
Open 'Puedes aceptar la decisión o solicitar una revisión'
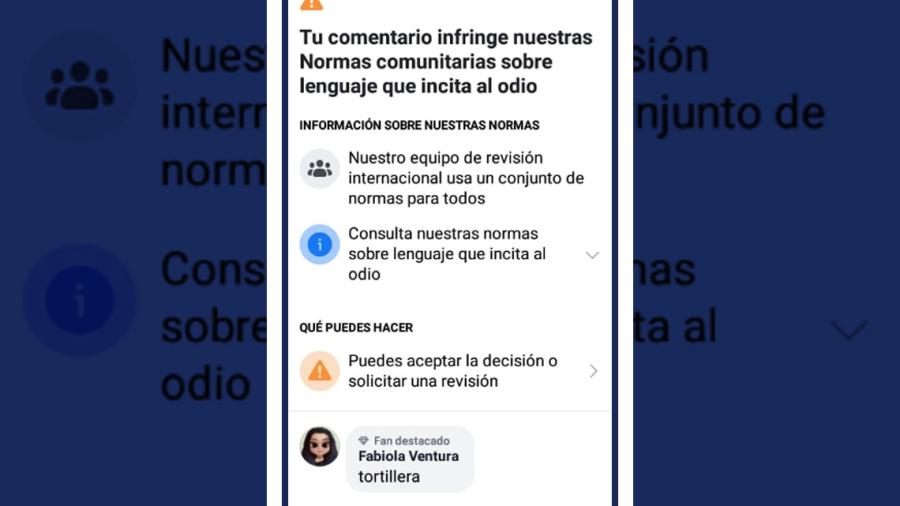[452, 371]
